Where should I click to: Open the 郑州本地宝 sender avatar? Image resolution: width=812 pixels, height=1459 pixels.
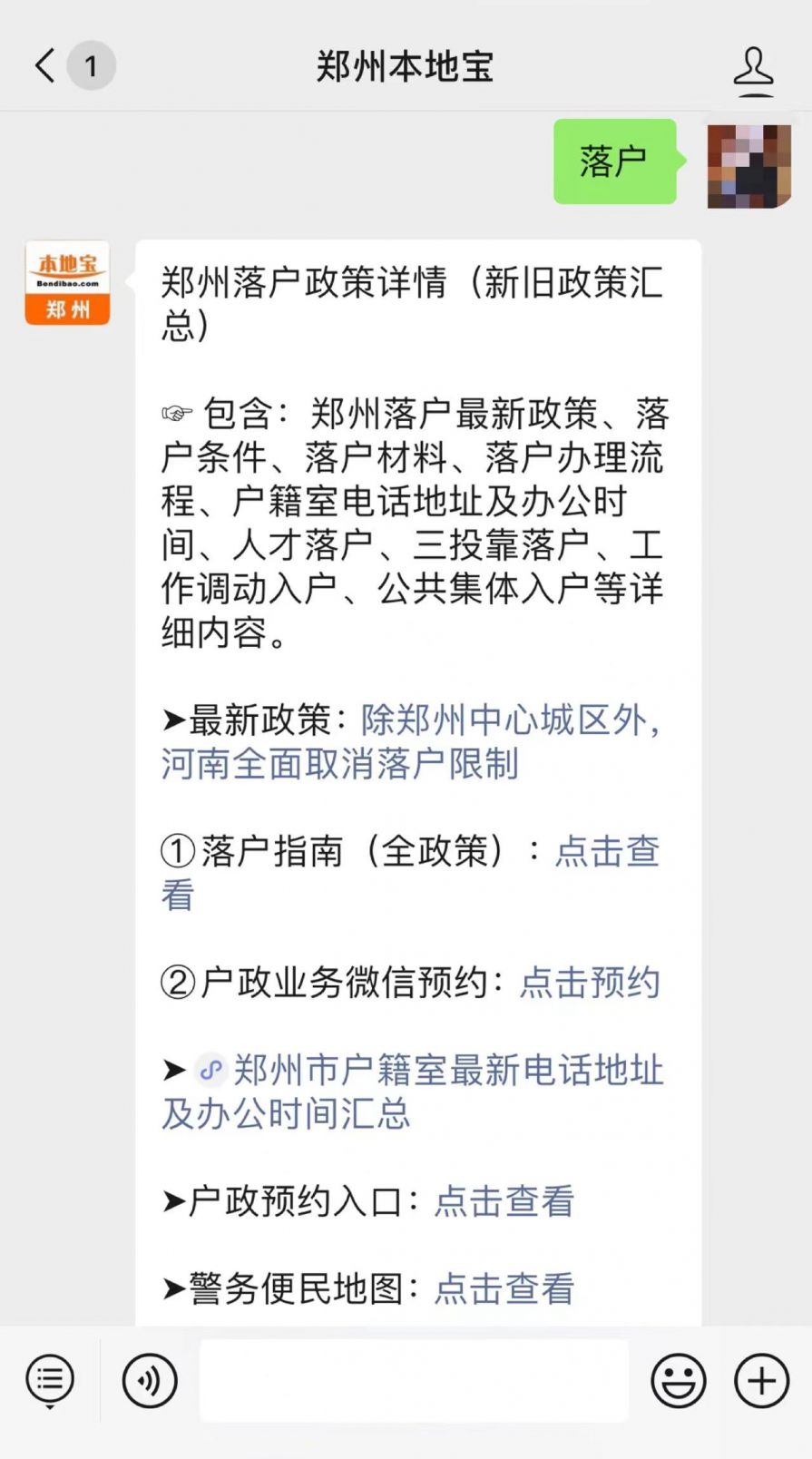67,283
